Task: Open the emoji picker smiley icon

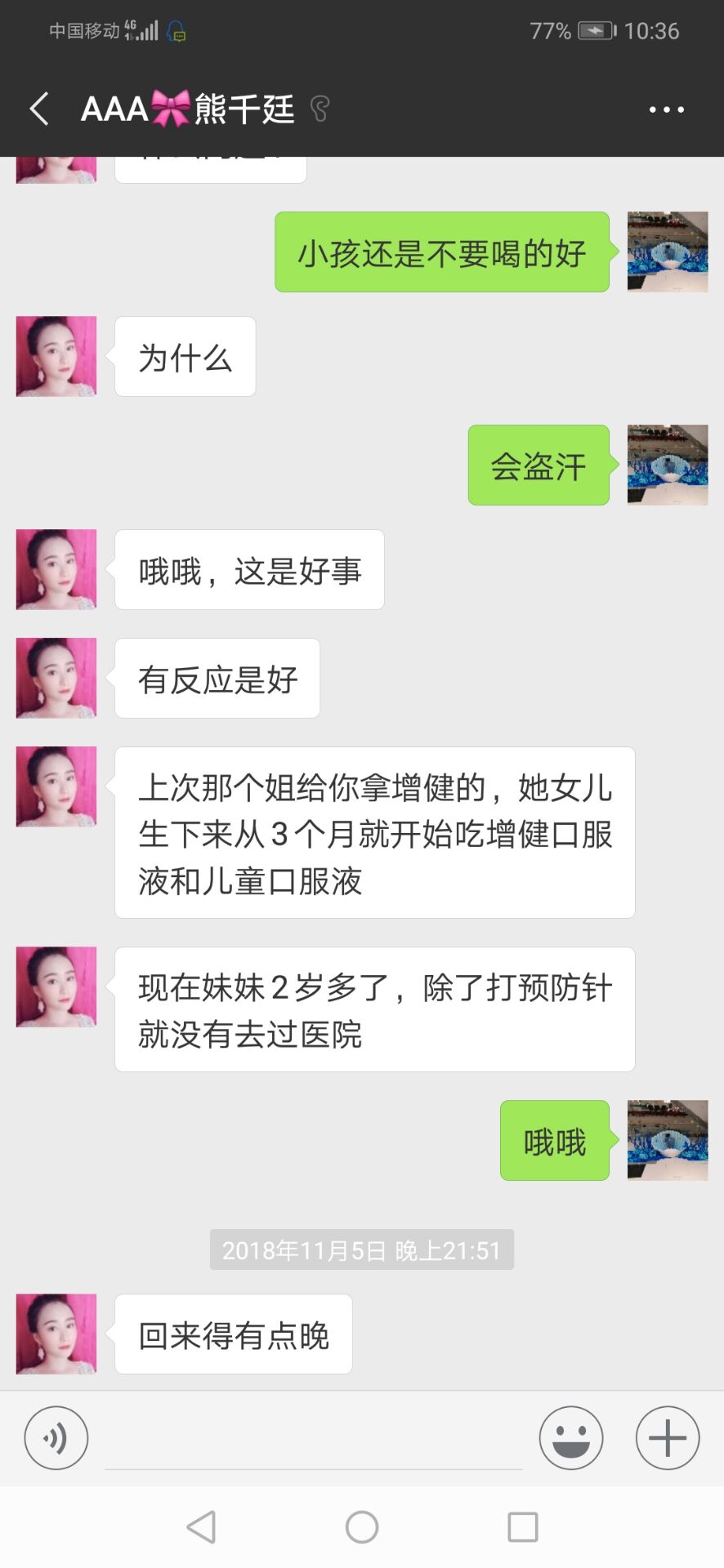Action: 571,1438
